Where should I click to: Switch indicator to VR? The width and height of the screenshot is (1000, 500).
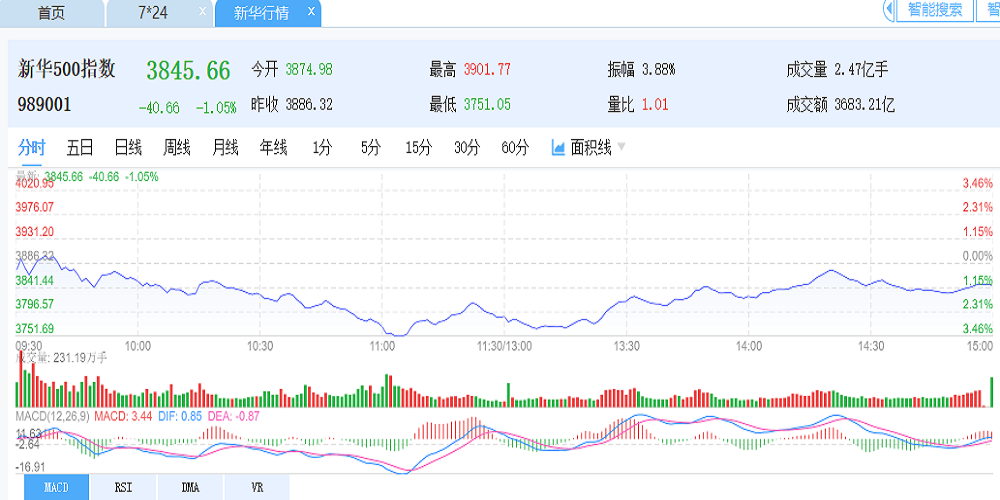pos(256,487)
